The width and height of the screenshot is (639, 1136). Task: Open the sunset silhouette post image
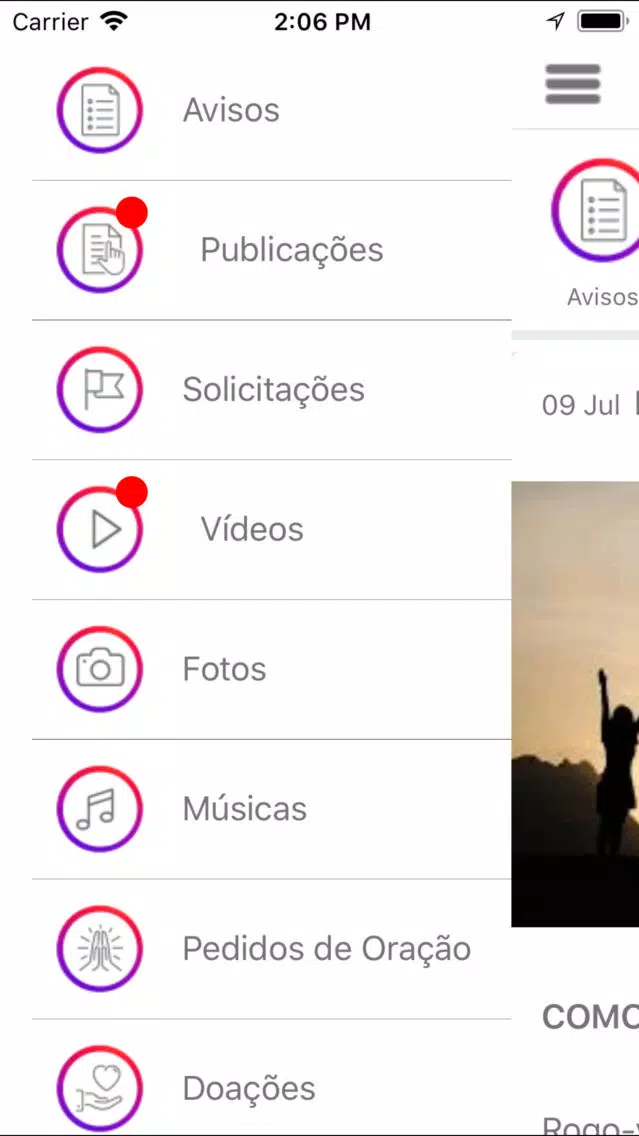[575, 704]
